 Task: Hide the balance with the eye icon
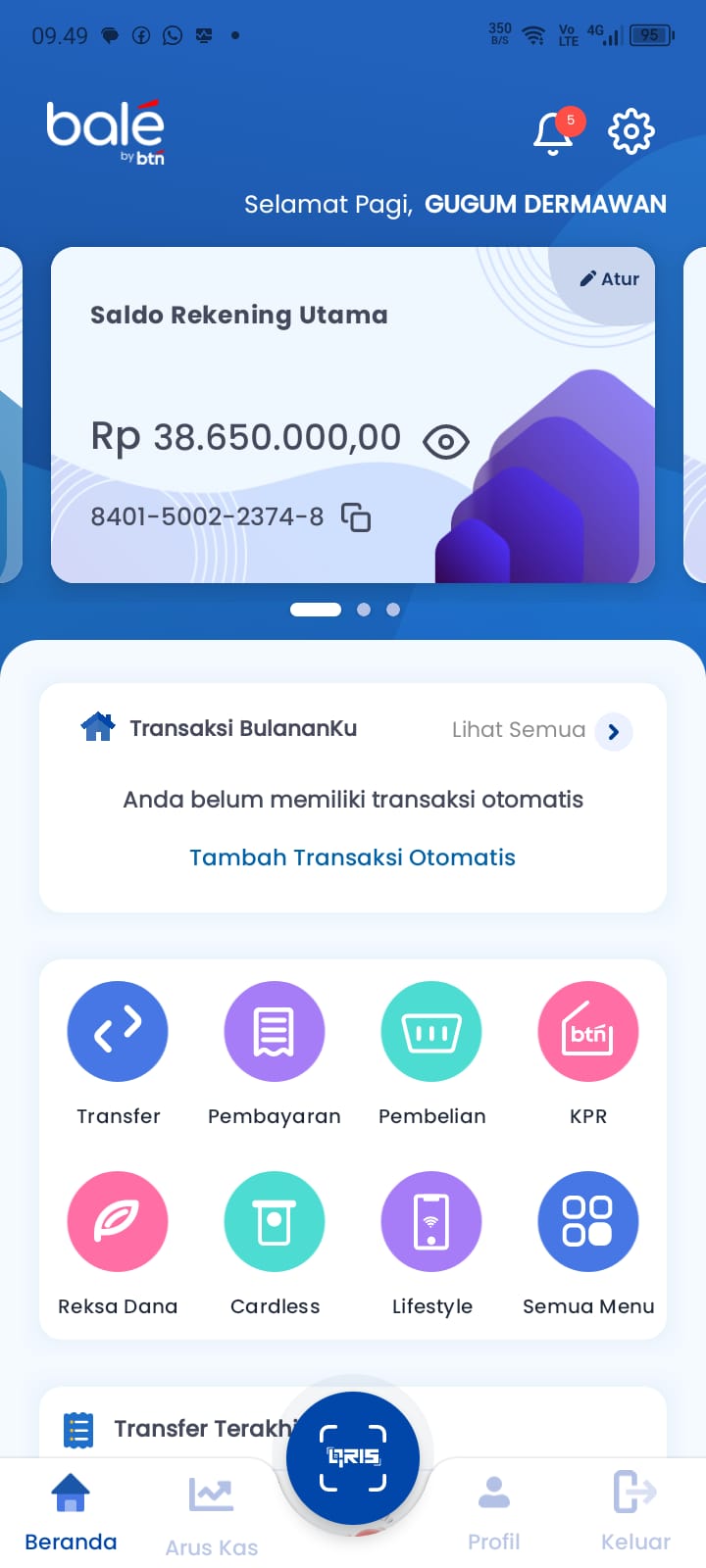[446, 441]
